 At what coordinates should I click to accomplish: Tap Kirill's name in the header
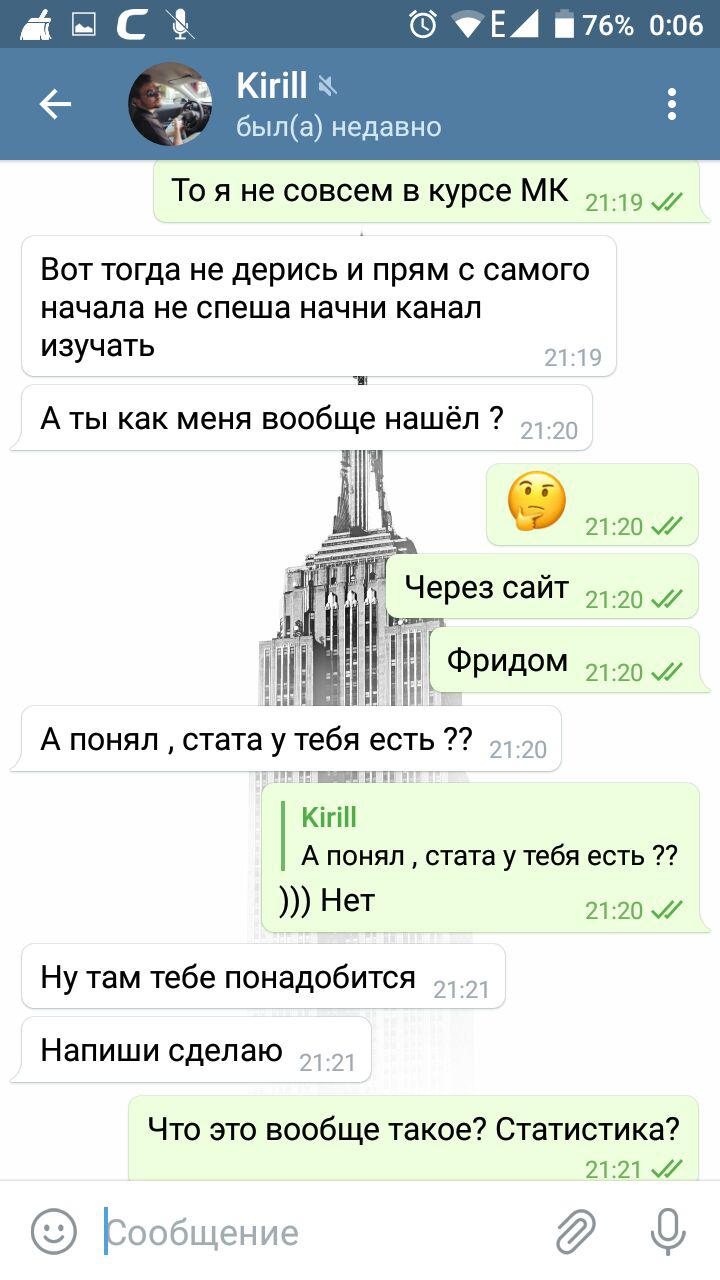(272, 86)
